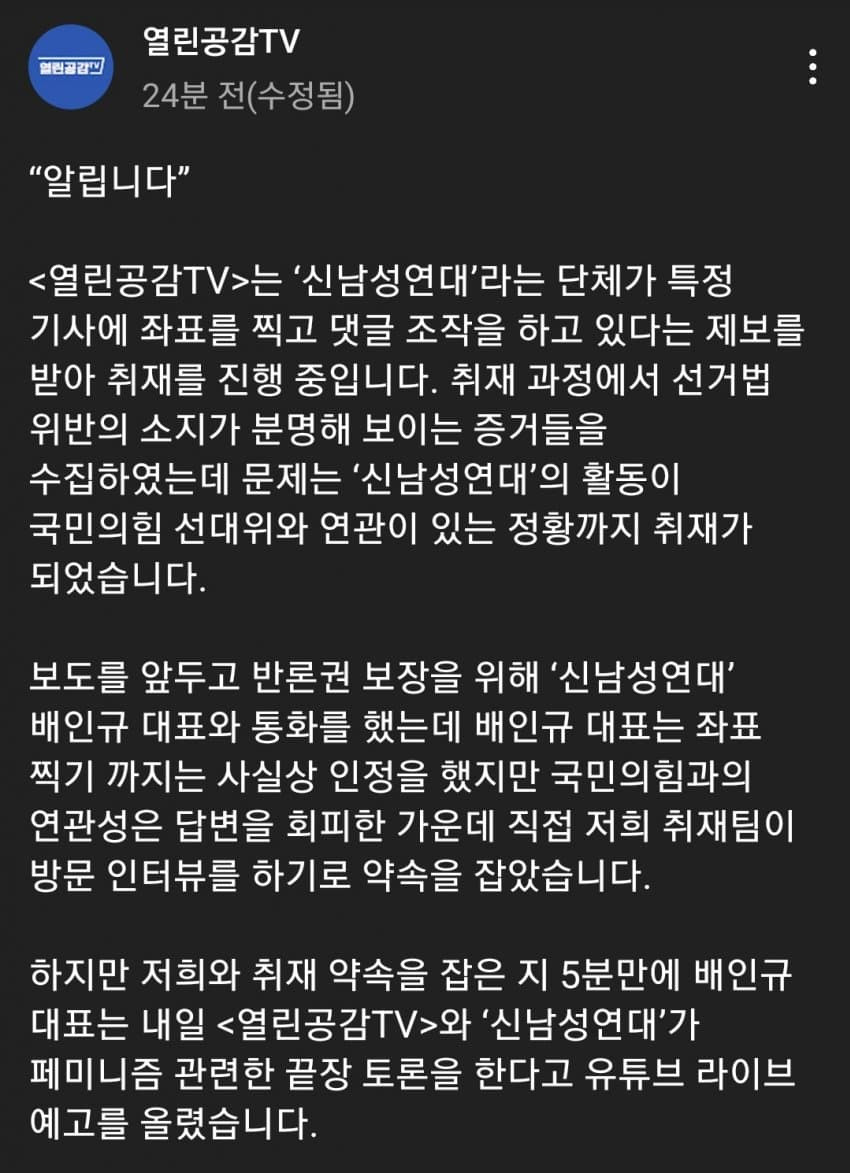Tap the 열린공감TV channel name
The image size is (850, 1173).
tap(221, 42)
